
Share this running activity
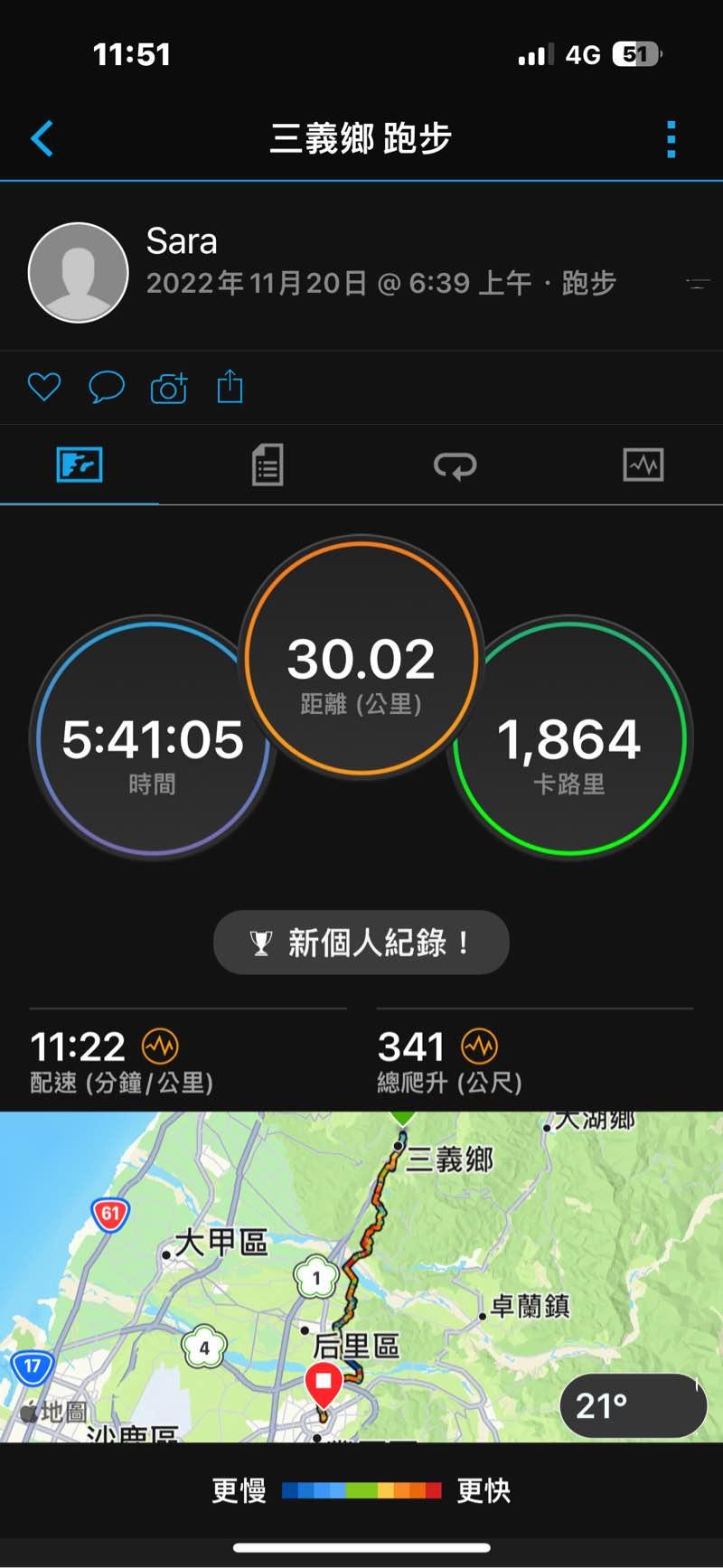coord(230,387)
